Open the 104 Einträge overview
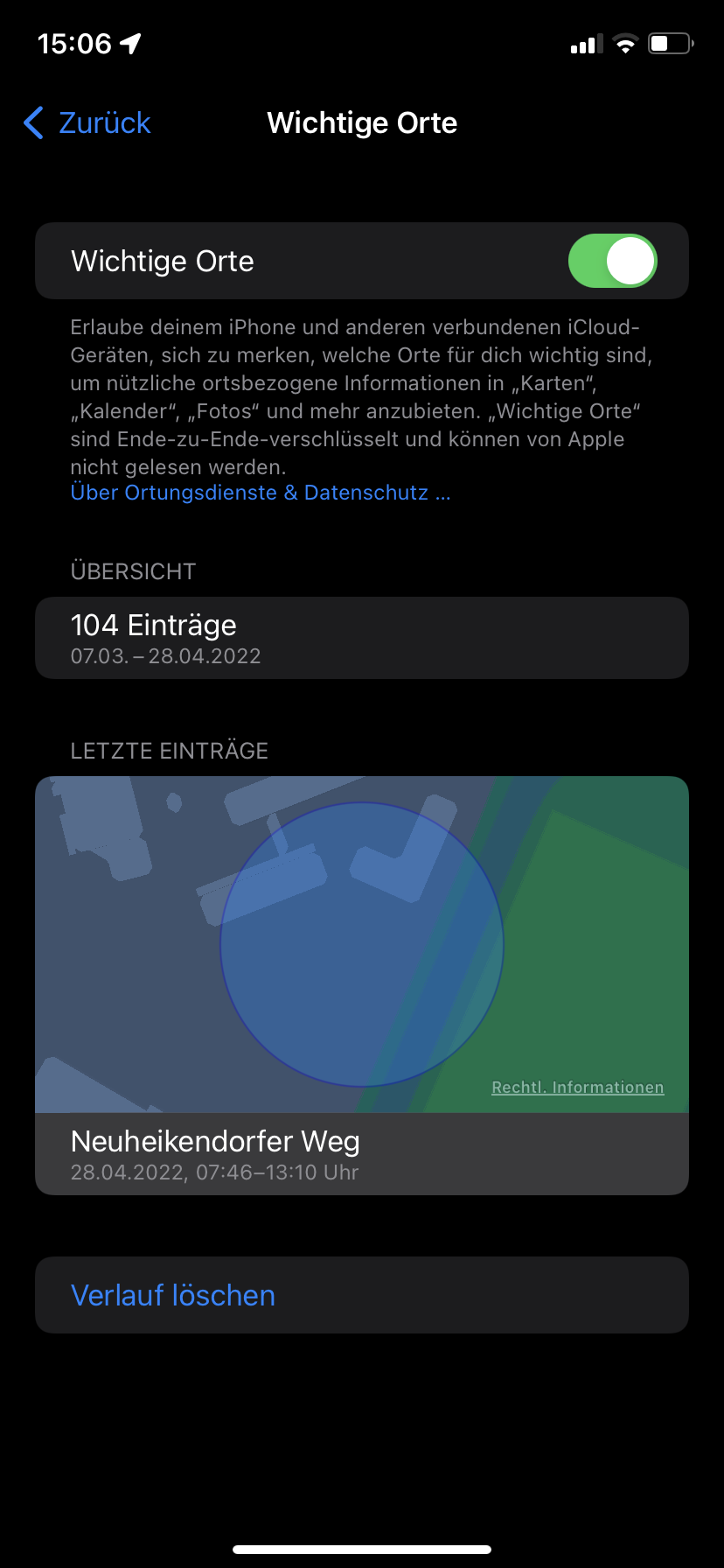The height and width of the screenshot is (1568, 724). [362, 638]
